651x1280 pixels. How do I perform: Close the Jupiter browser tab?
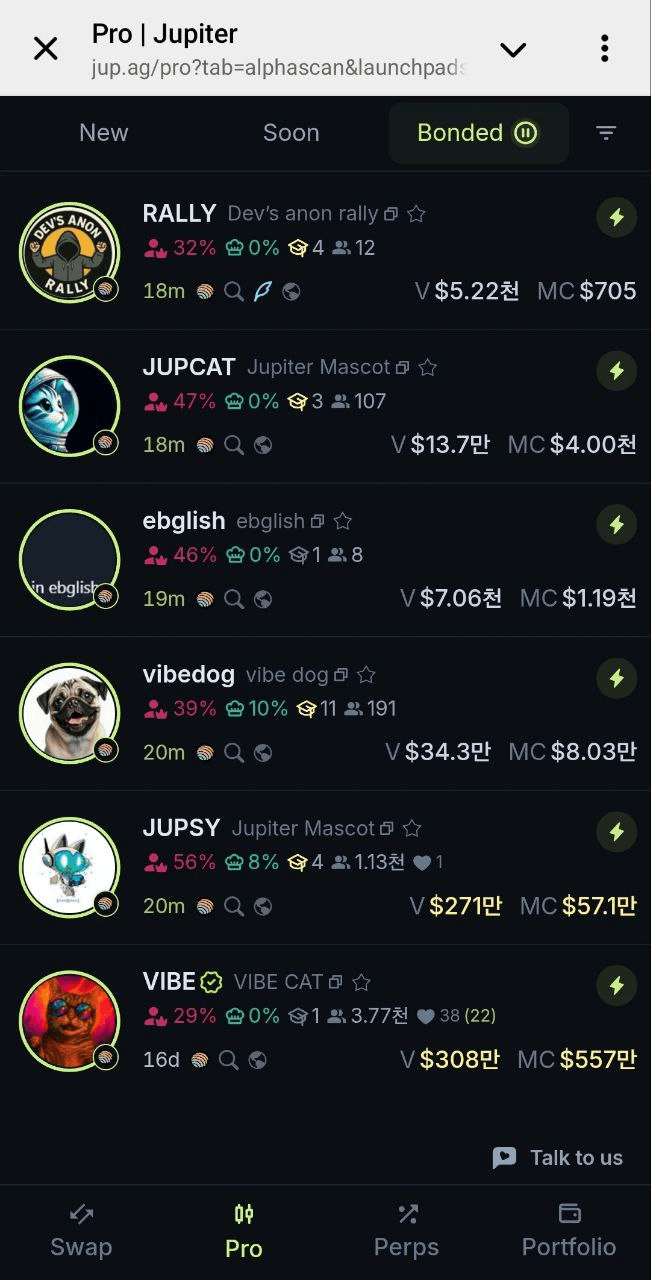pos(46,48)
